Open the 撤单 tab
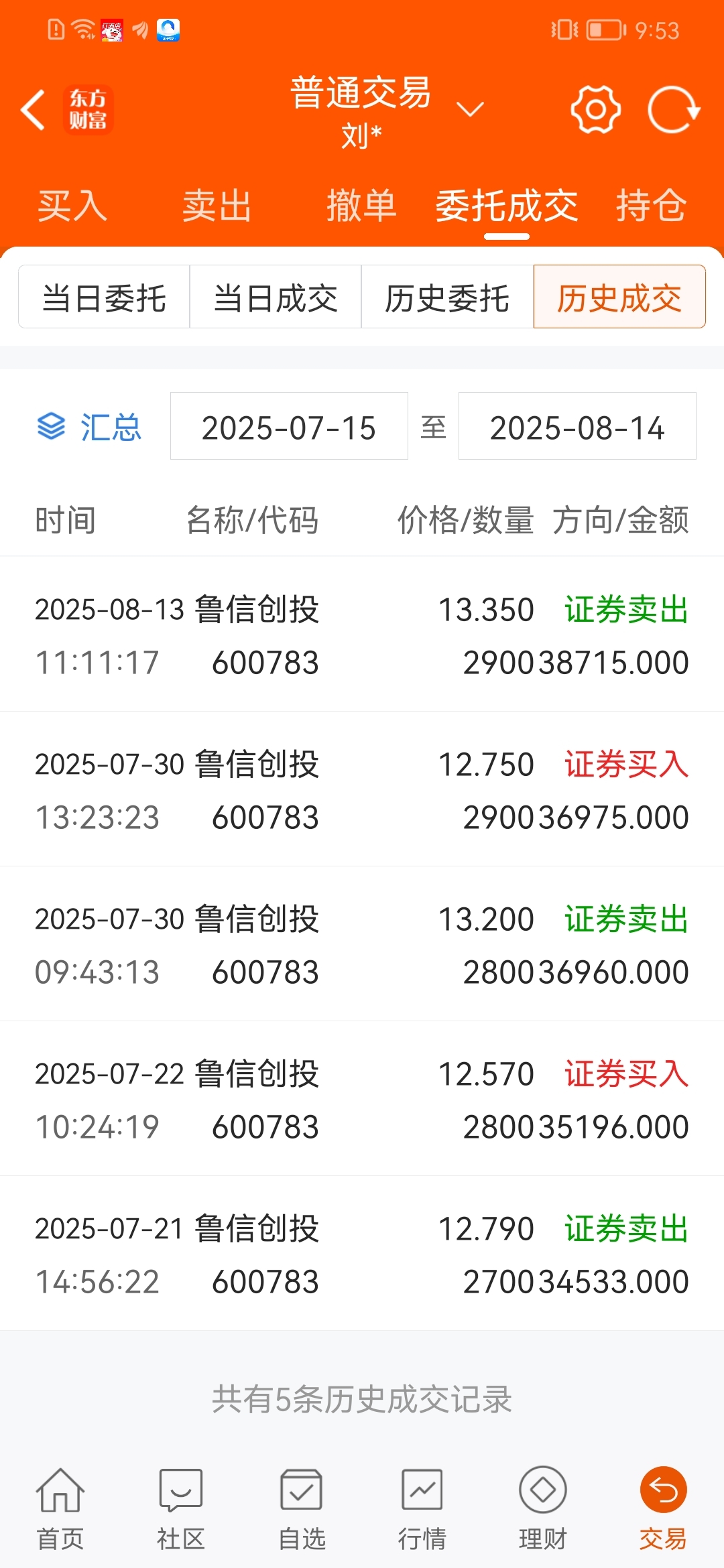724x1568 pixels. pyautogui.click(x=362, y=205)
